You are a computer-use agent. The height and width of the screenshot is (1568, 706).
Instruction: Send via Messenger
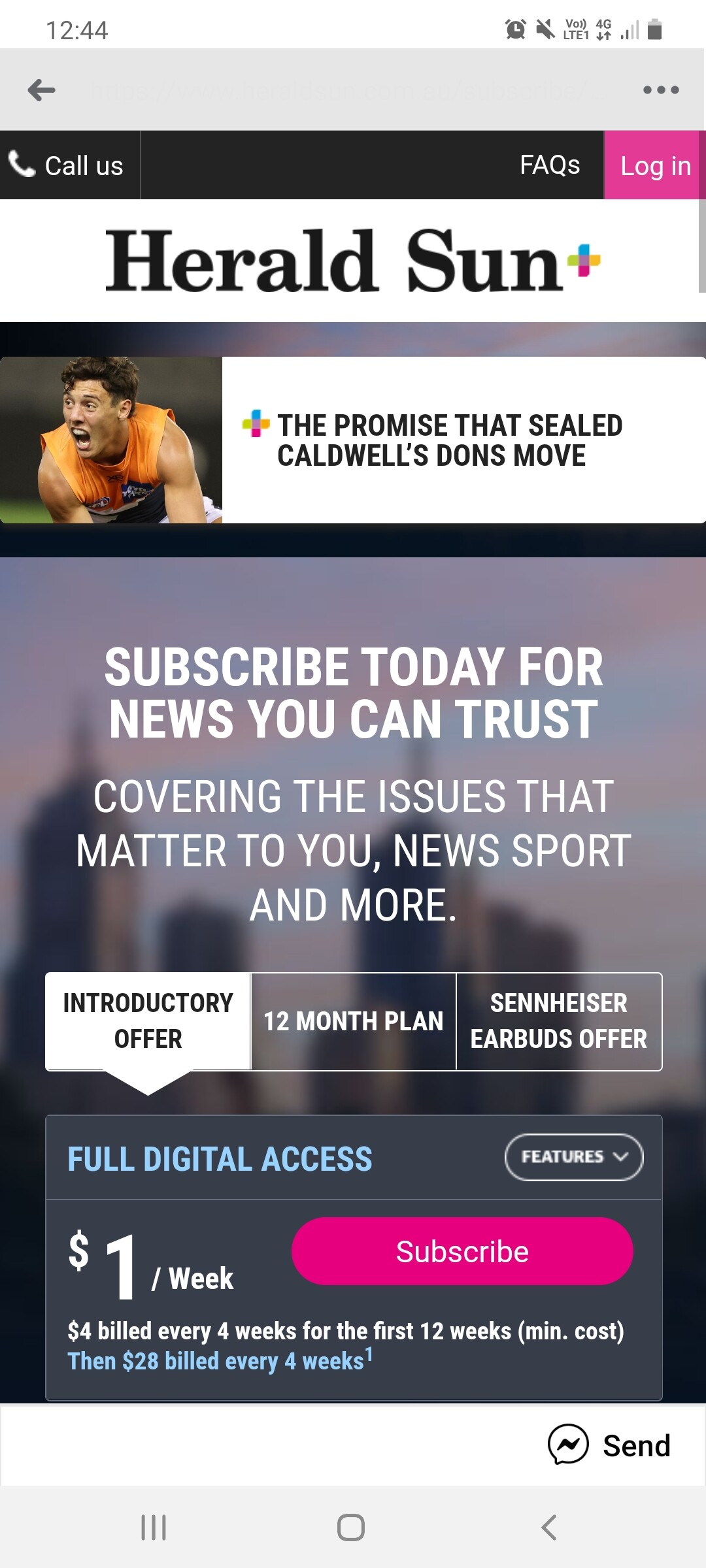point(609,1445)
